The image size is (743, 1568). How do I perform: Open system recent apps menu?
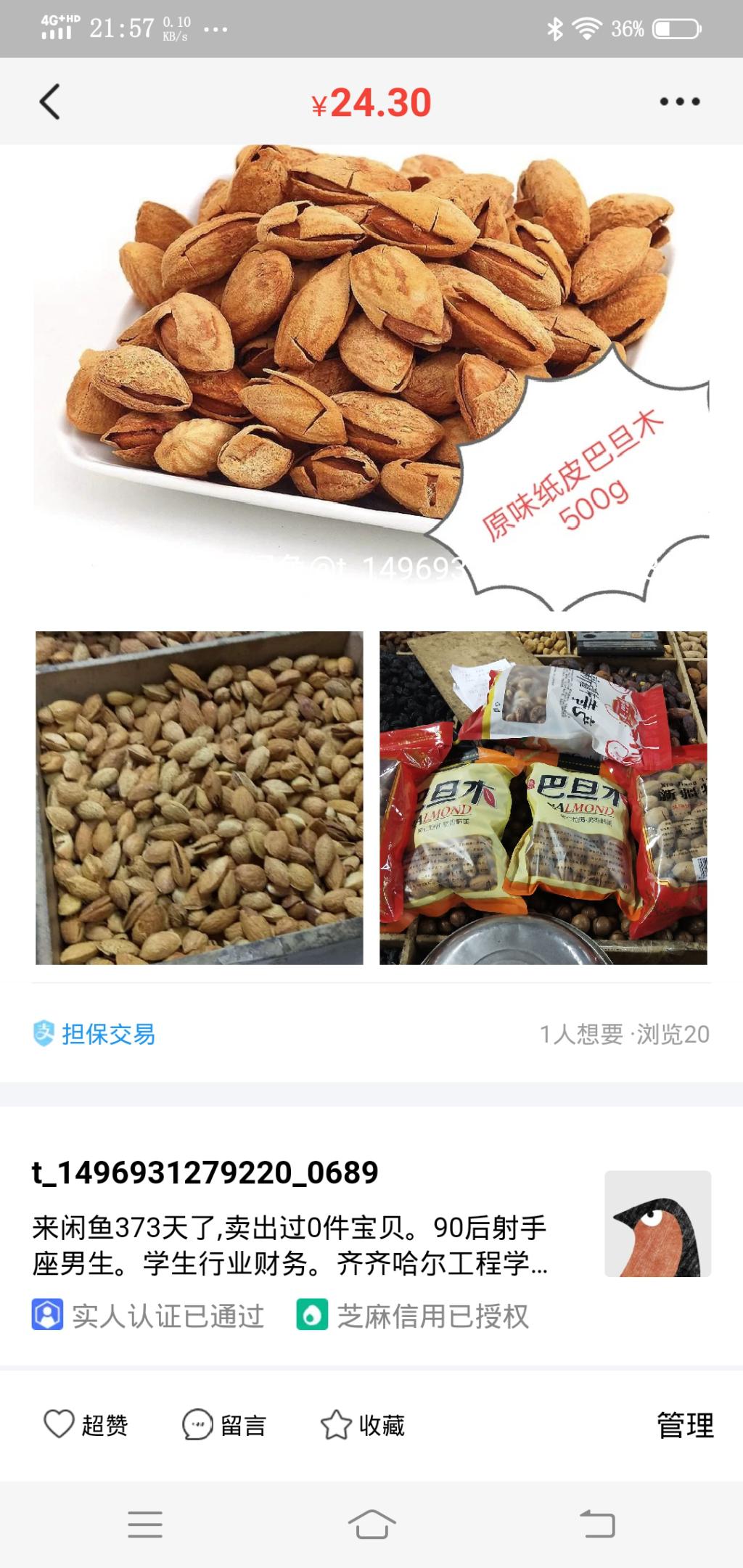pyautogui.click(x=145, y=1524)
